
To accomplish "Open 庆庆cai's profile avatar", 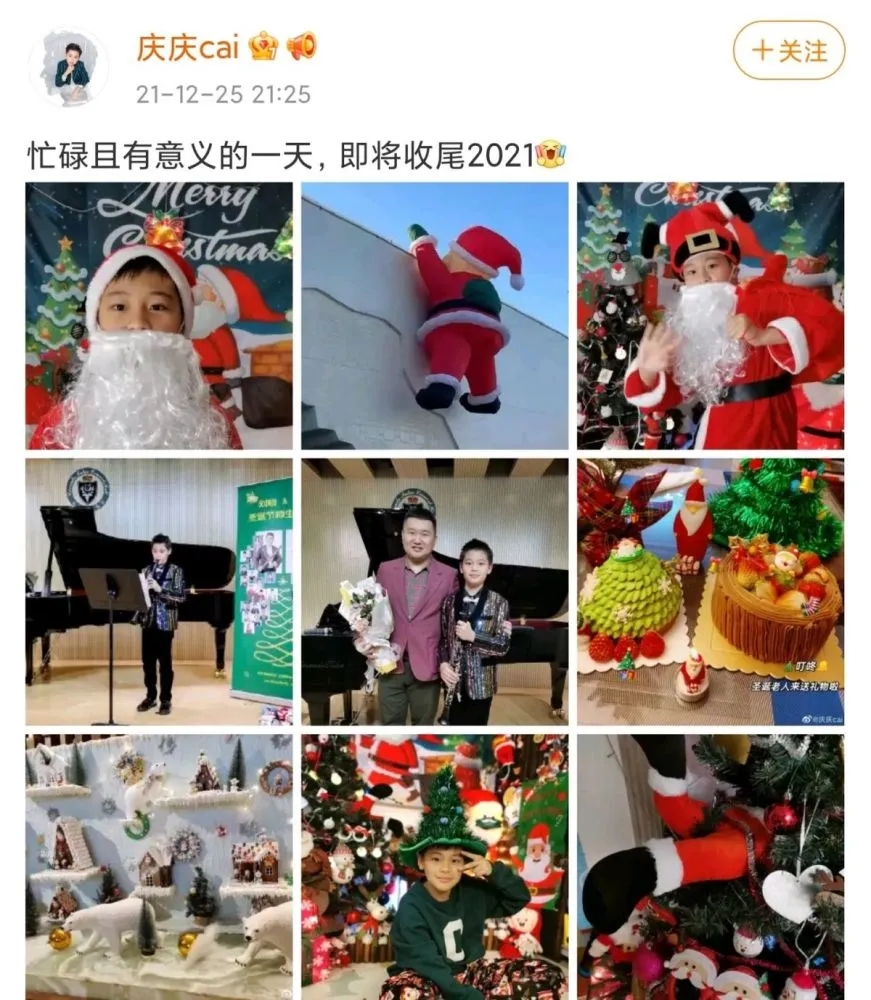I will coord(68,65).
